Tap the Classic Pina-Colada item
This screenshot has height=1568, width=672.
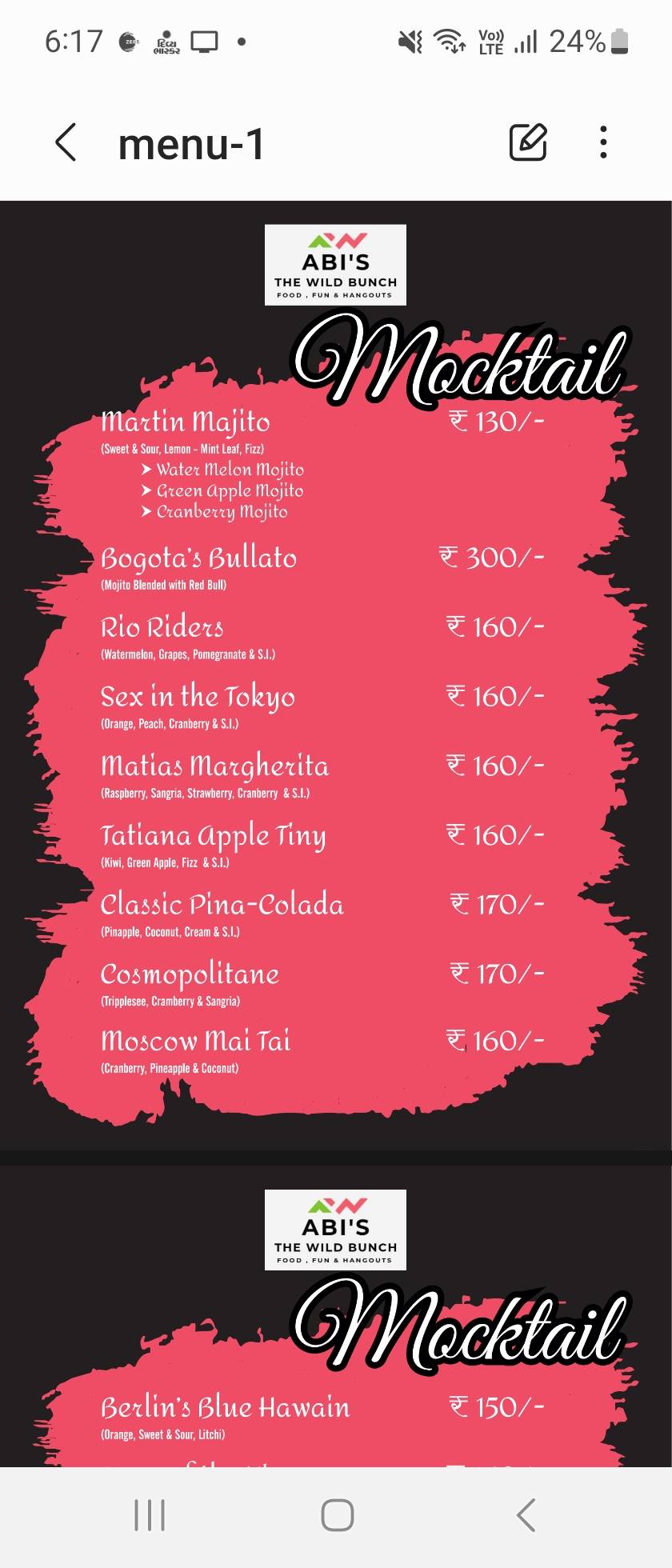(222, 905)
